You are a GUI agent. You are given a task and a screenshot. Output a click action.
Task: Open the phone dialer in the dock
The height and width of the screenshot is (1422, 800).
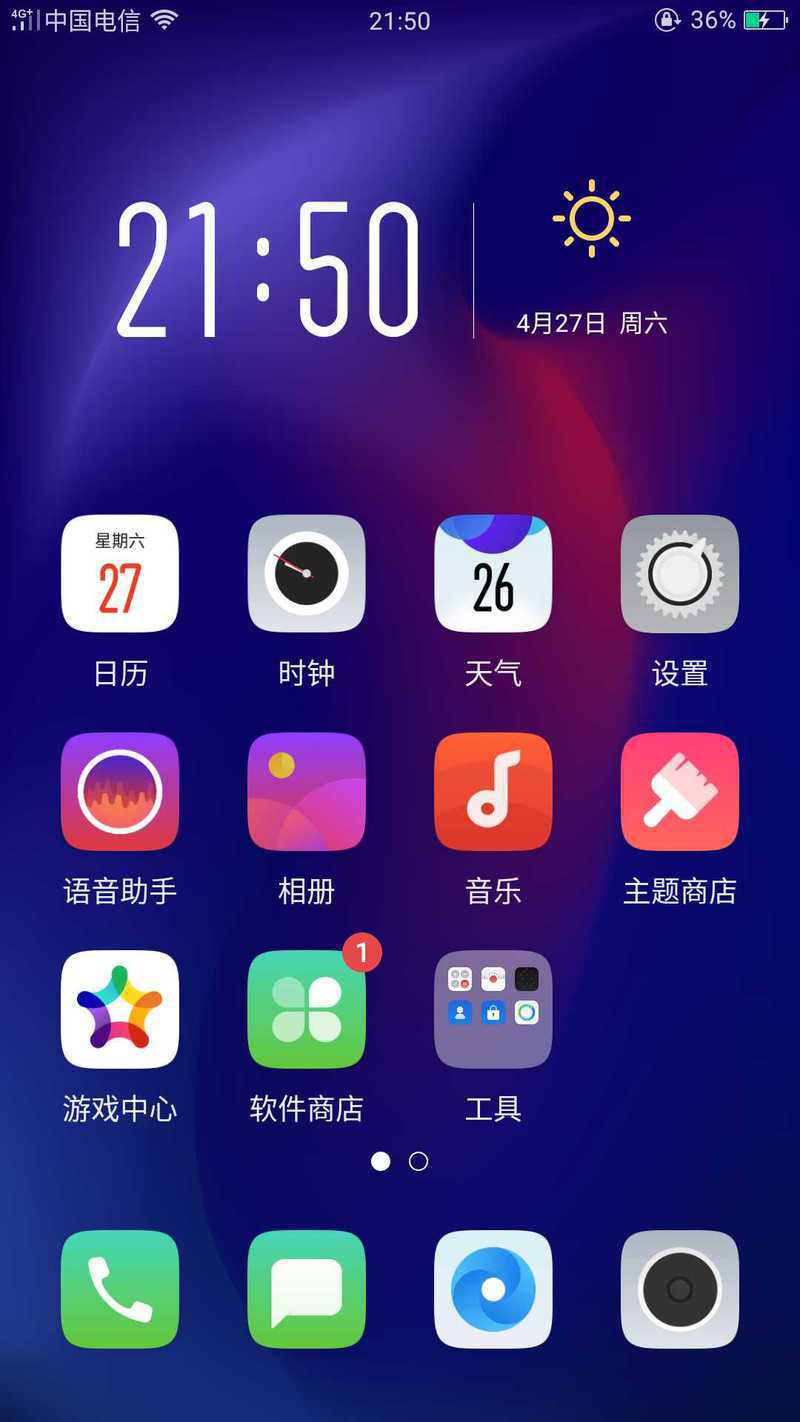point(120,1289)
